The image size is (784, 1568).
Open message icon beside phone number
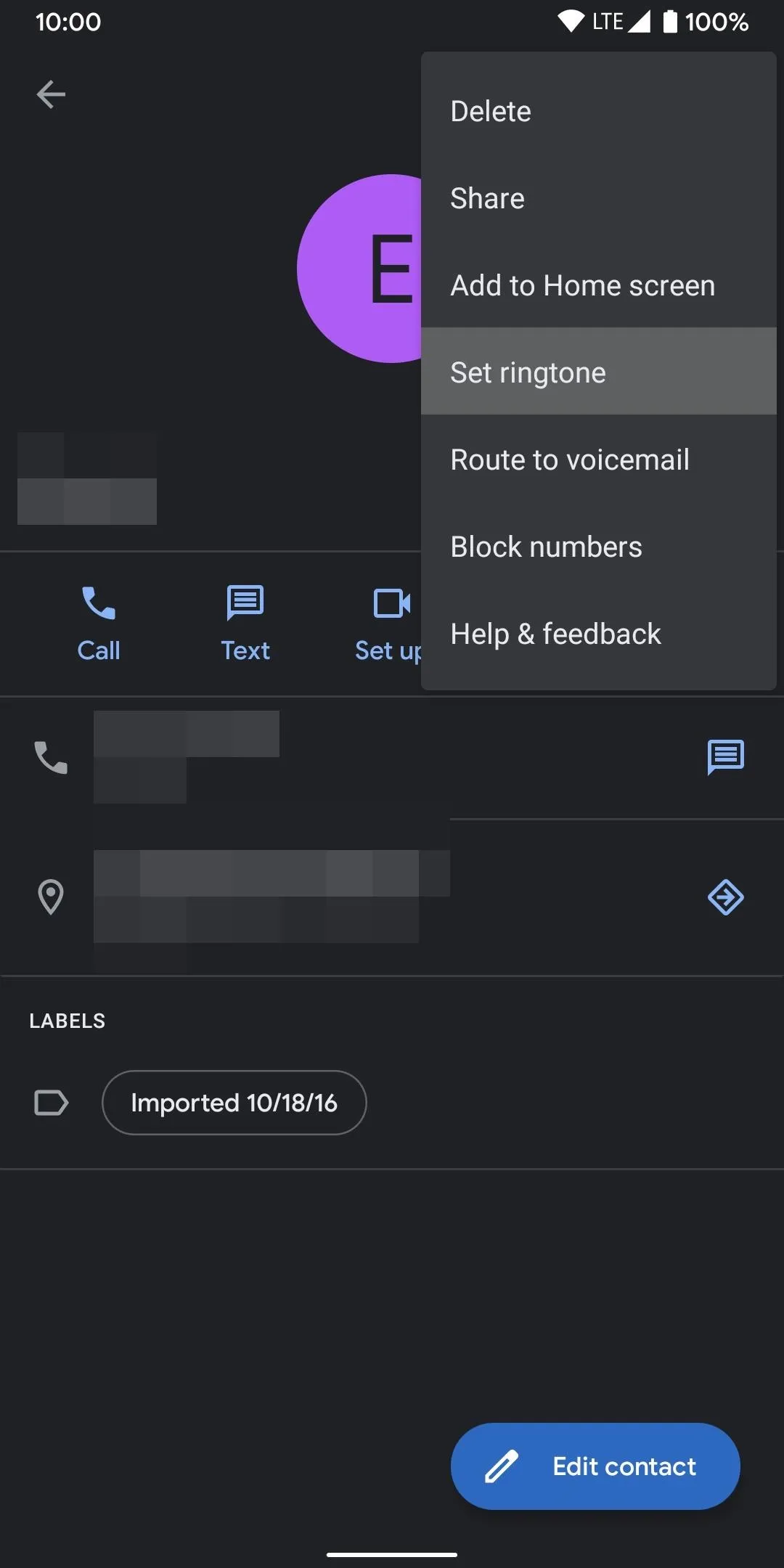(x=726, y=757)
